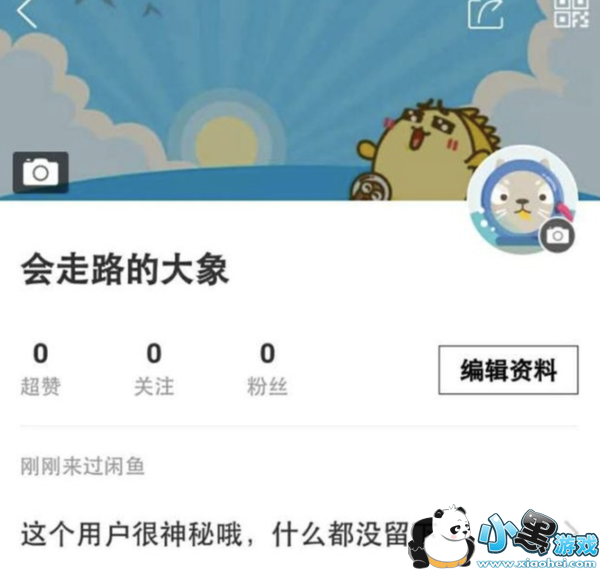Go back using the top-left arrow
Image resolution: width=600 pixels, height=572 pixels.
point(26,13)
